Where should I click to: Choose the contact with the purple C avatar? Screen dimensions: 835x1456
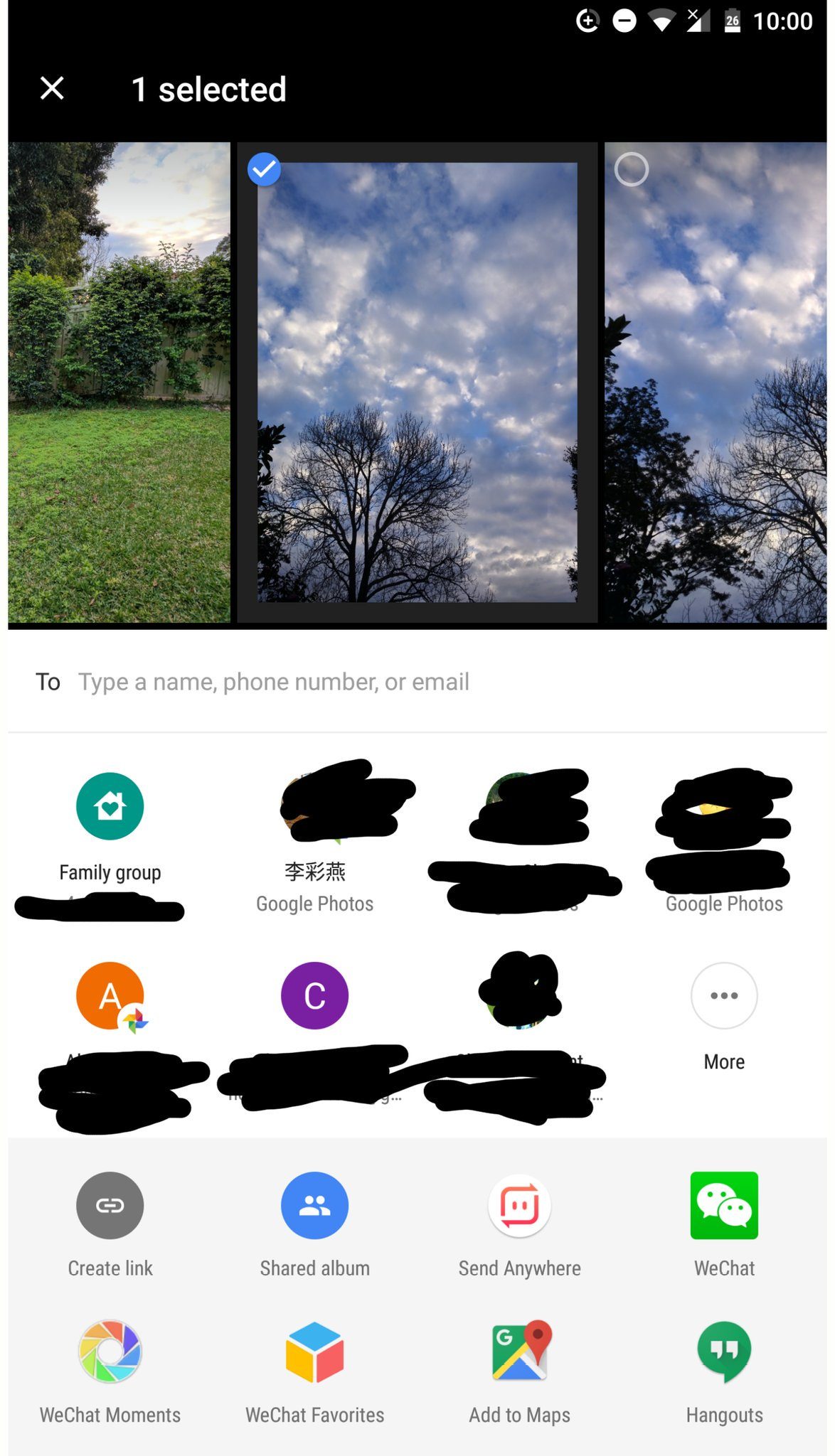click(315, 995)
